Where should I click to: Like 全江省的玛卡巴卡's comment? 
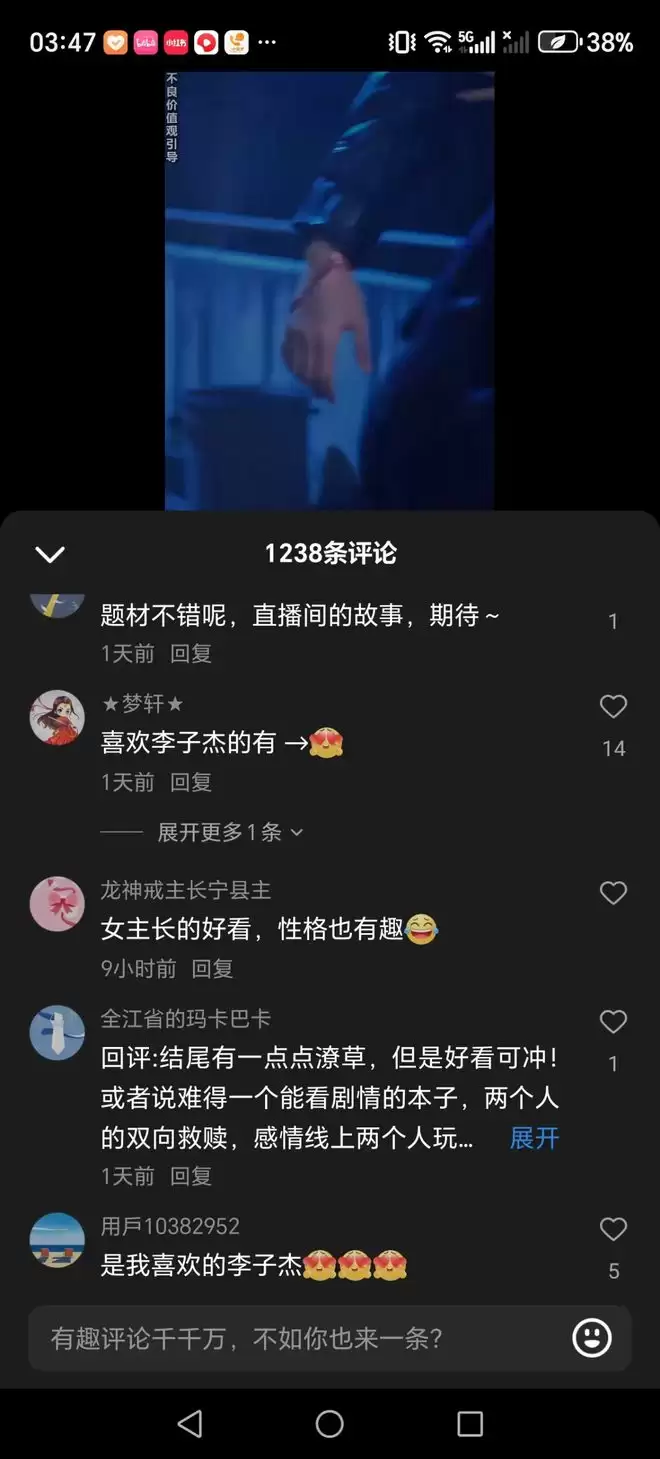[x=613, y=1022]
